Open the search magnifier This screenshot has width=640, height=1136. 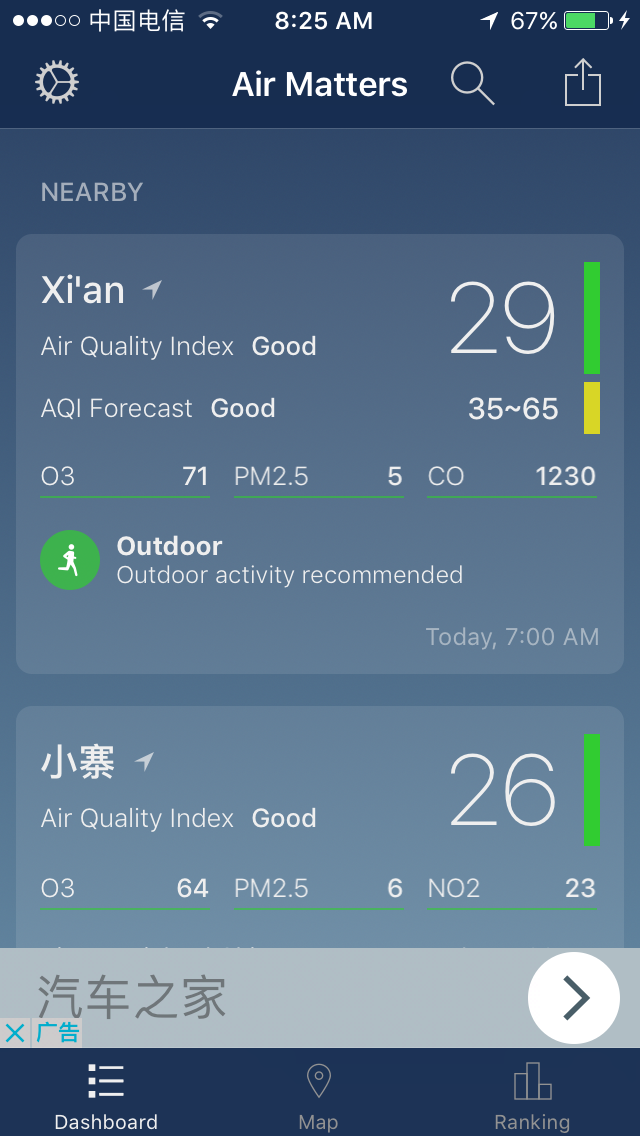[472, 83]
